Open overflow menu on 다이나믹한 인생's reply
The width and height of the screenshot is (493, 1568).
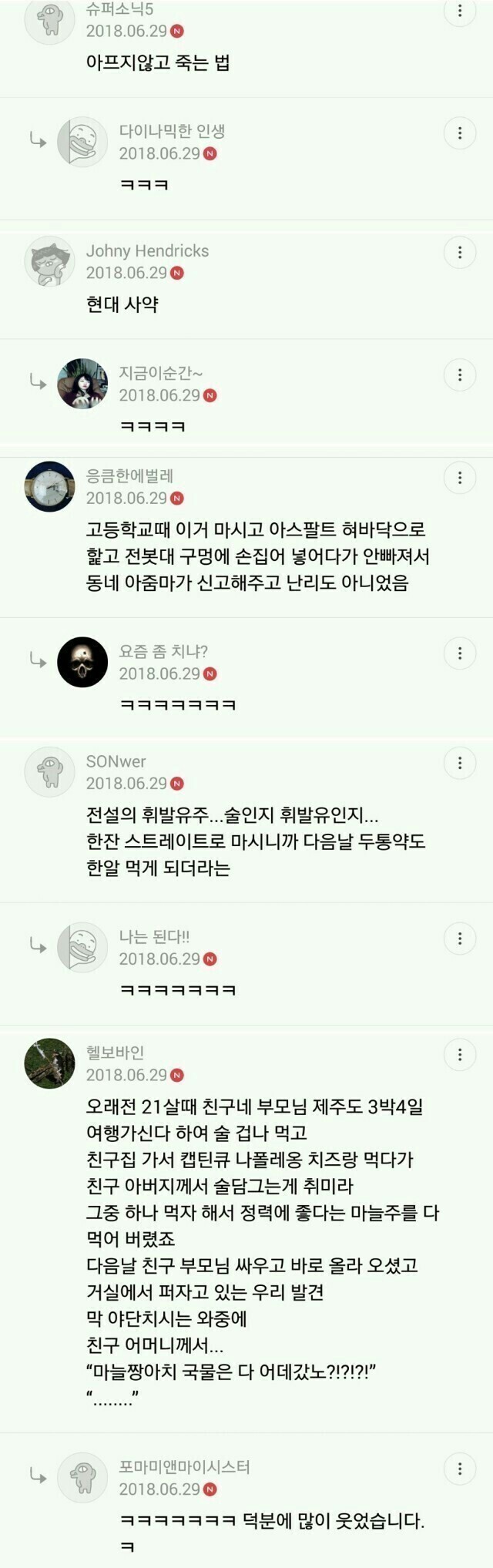point(460,133)
